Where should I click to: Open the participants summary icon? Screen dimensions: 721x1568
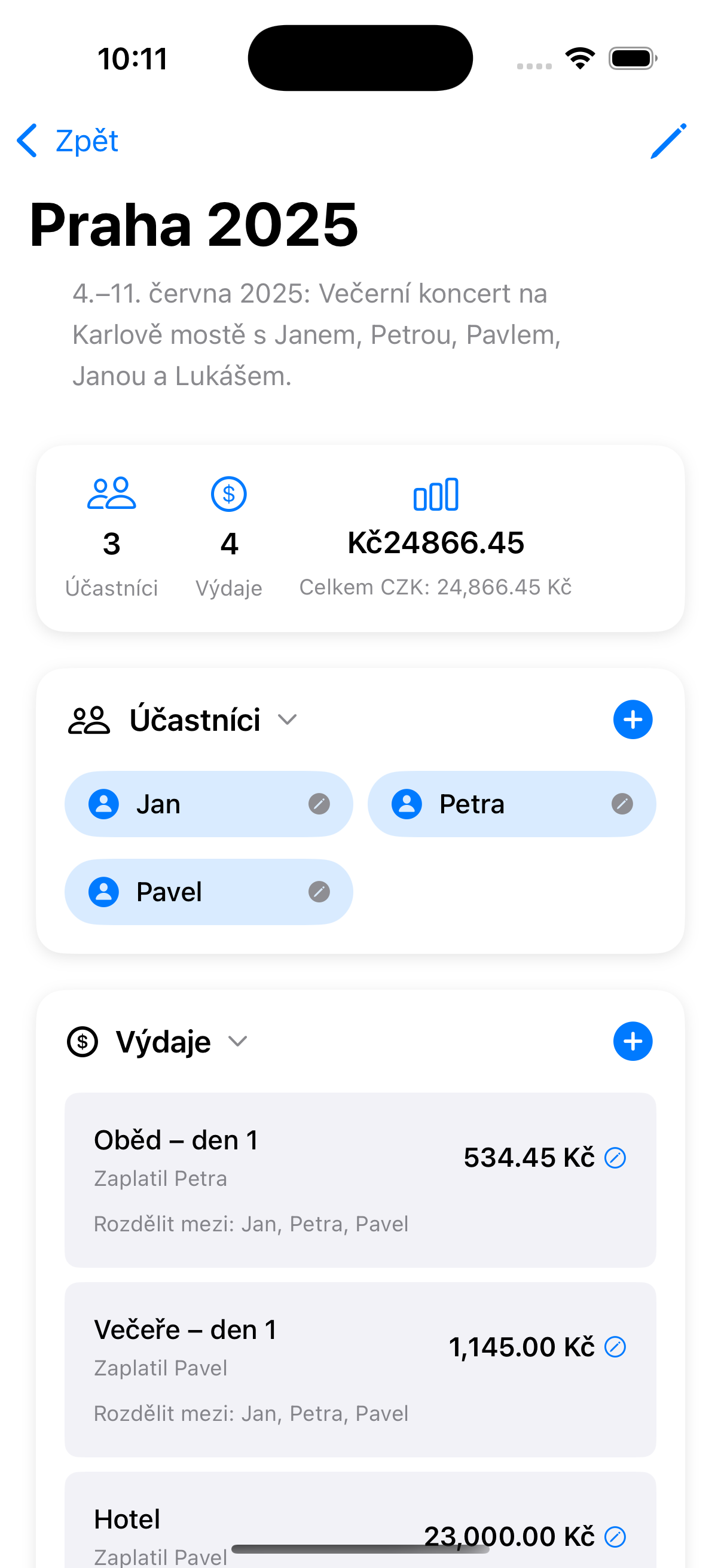pyautogui.click(x=112, y=494)
